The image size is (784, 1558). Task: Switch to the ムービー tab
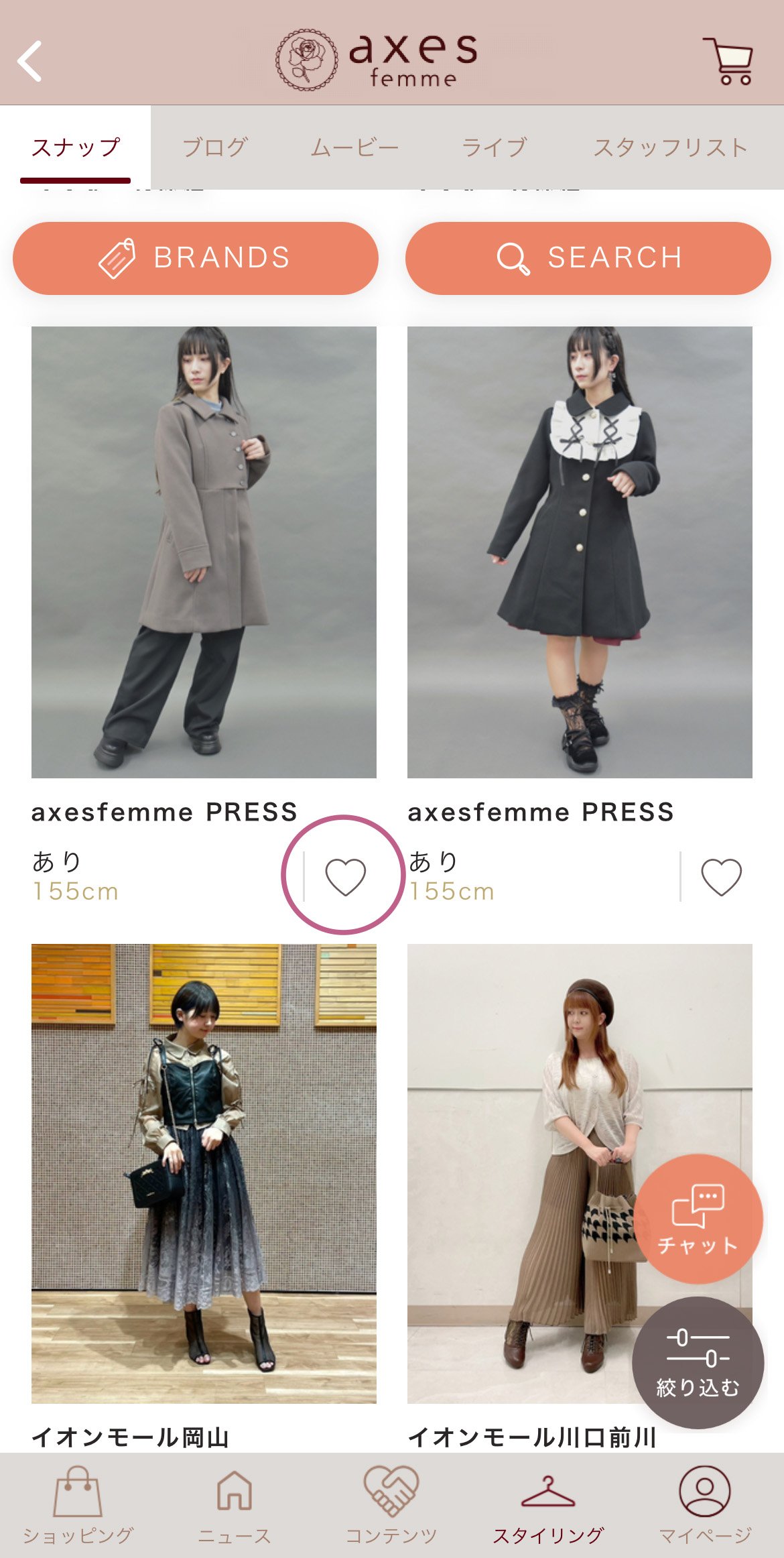pyautogui.click(x=354, y=147)
